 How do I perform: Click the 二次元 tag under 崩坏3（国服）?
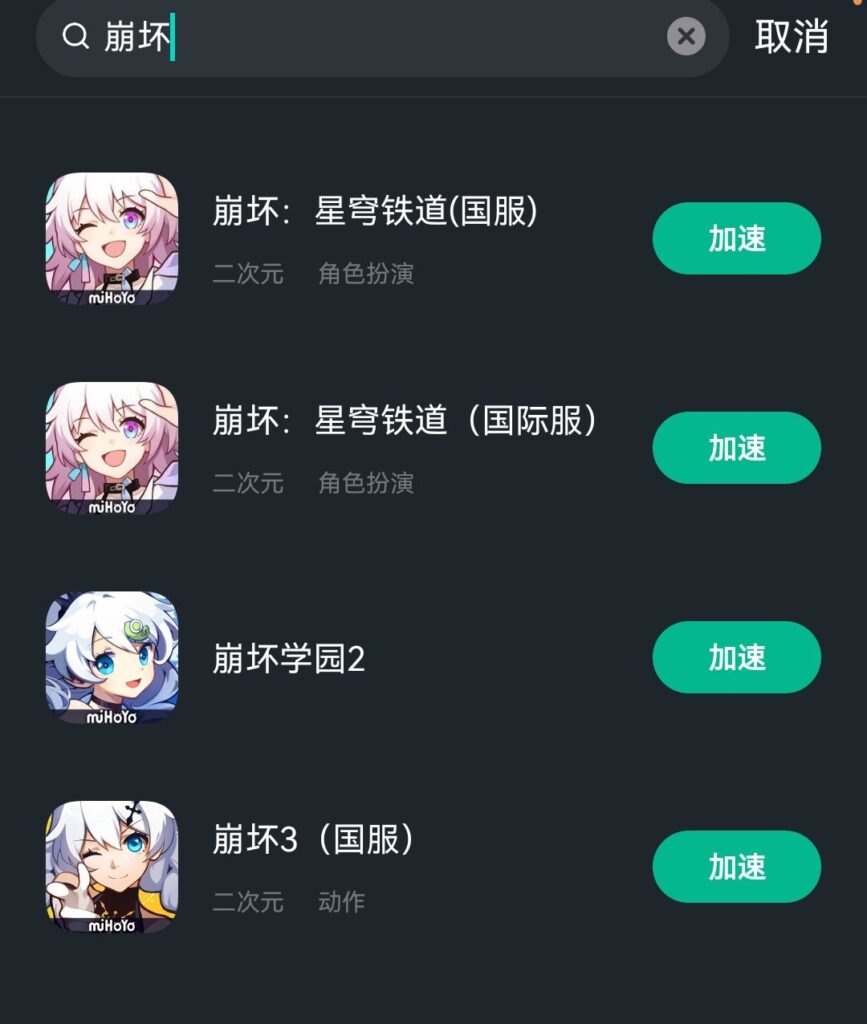point(246,901)
